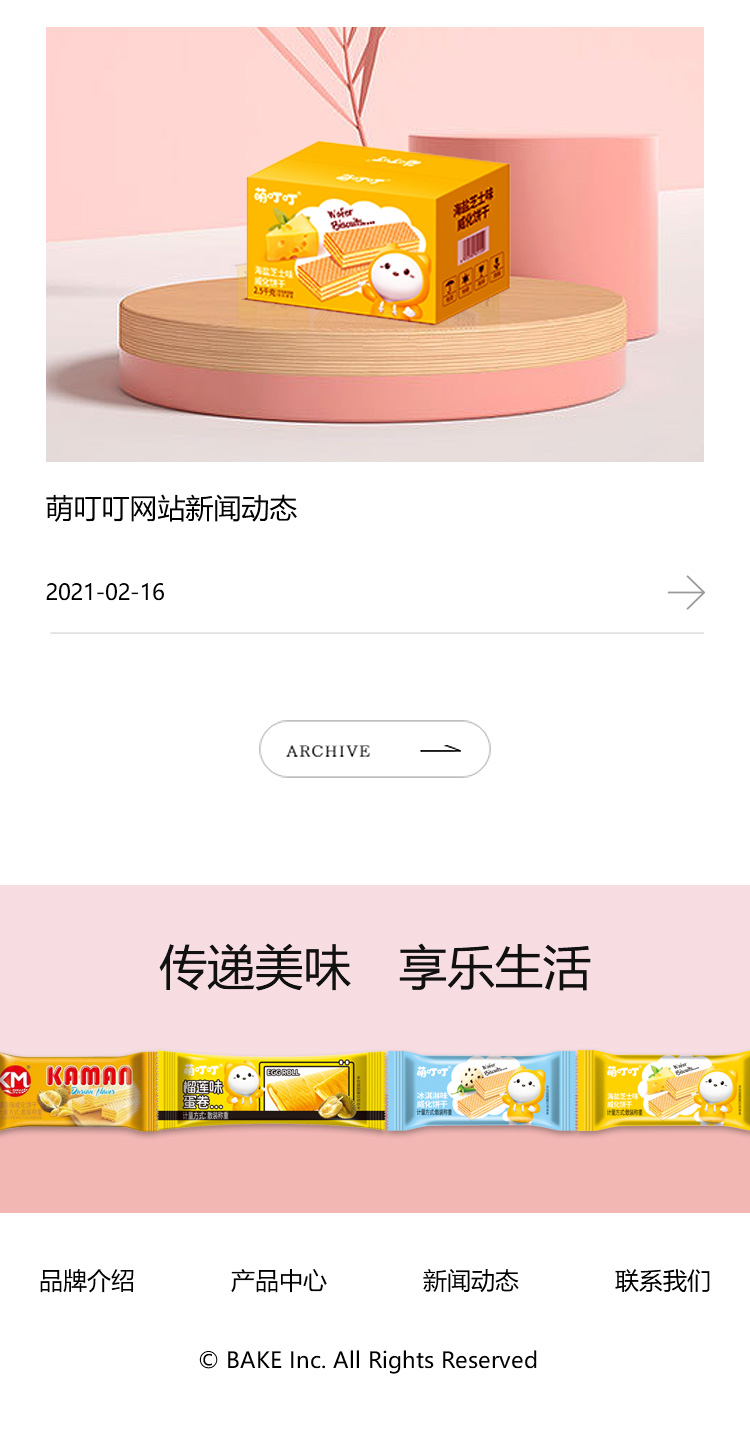Screen dimensions: 750x1437
Task: Go to 品牌介绍 in the footer
Action: click(87, 1281)
